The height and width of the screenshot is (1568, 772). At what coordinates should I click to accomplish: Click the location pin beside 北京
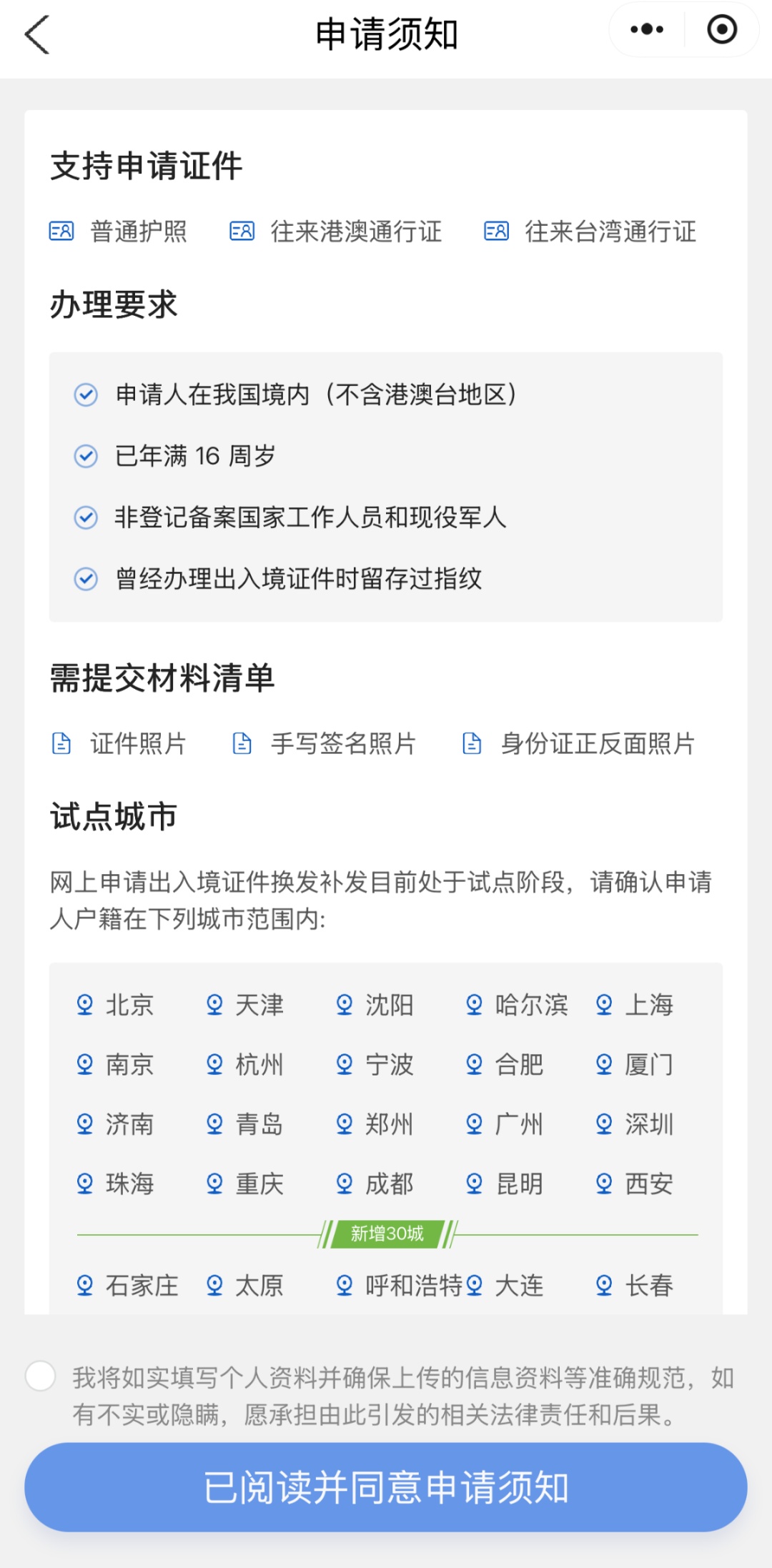coord(84,1006)
